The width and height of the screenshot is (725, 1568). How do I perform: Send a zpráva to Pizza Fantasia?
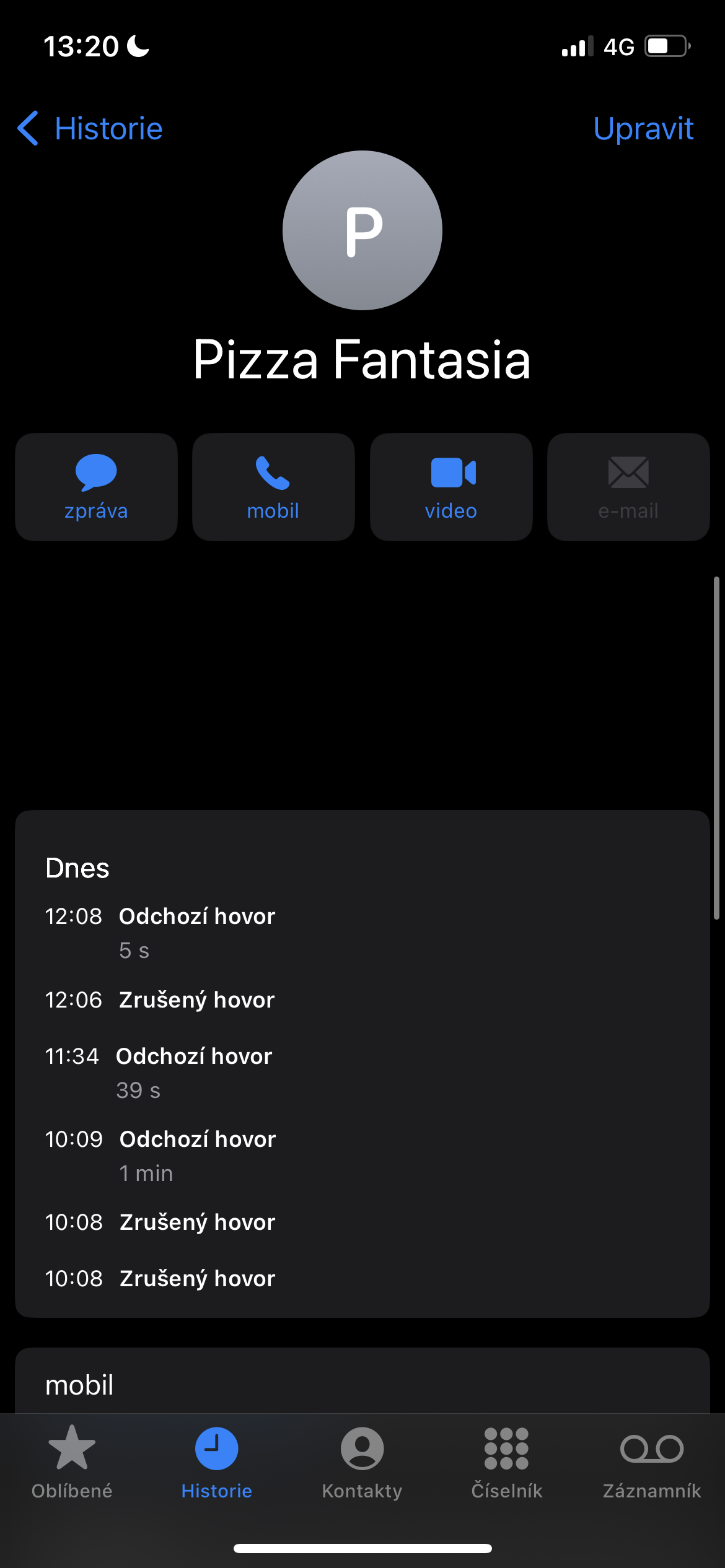(x=96, y=487)
